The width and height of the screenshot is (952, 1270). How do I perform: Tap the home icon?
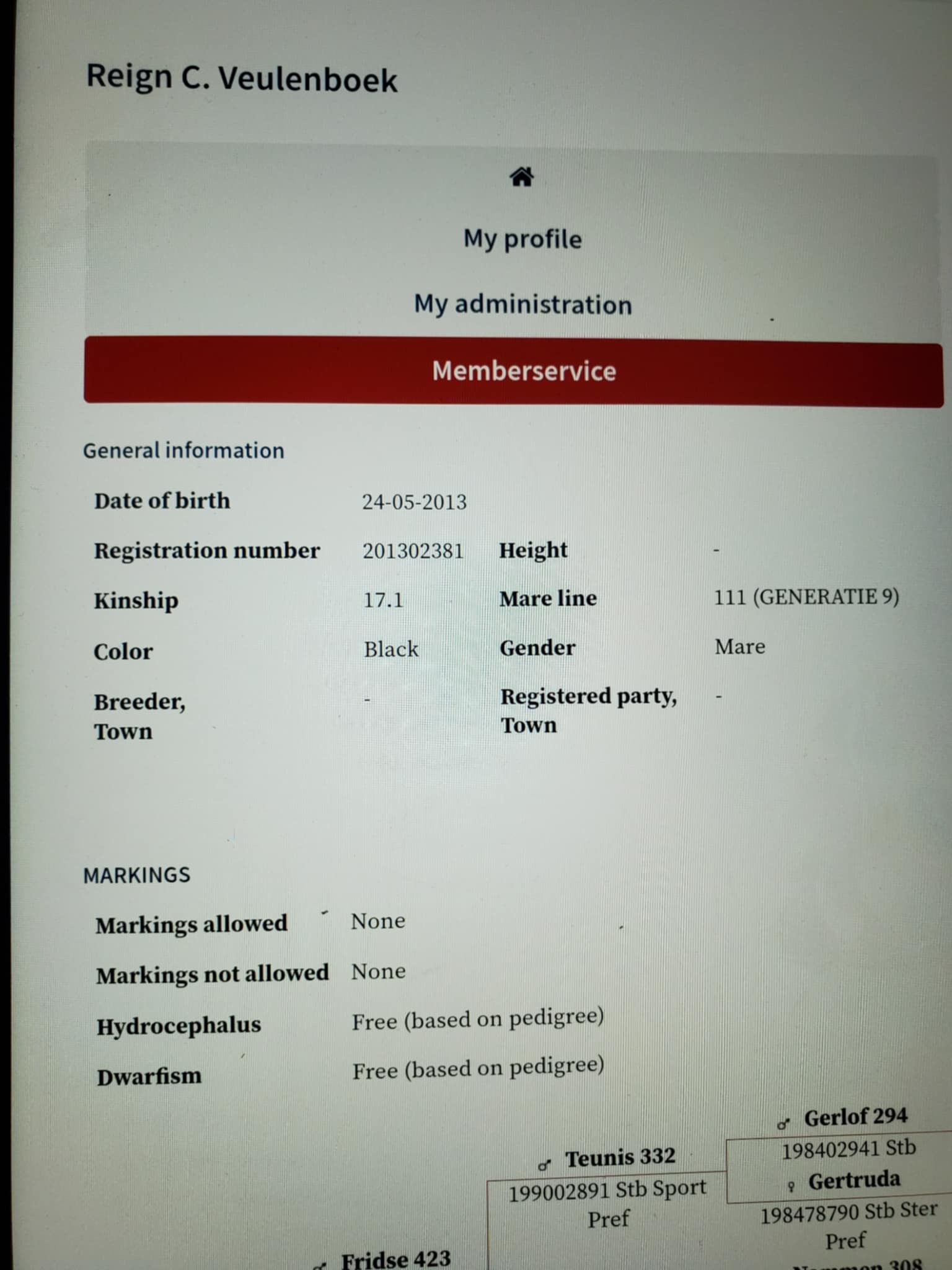(x=521, y=177)
